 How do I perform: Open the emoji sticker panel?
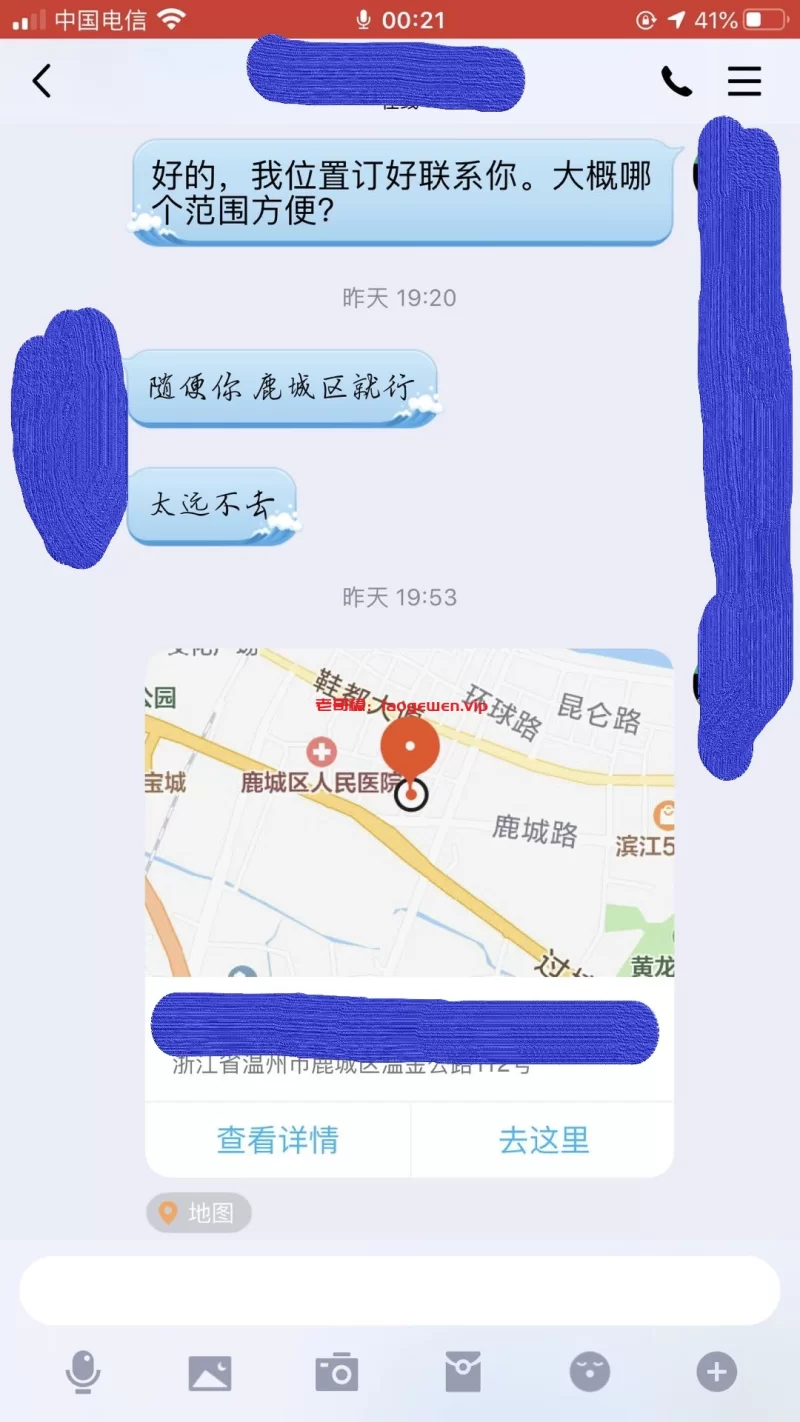590,1372
